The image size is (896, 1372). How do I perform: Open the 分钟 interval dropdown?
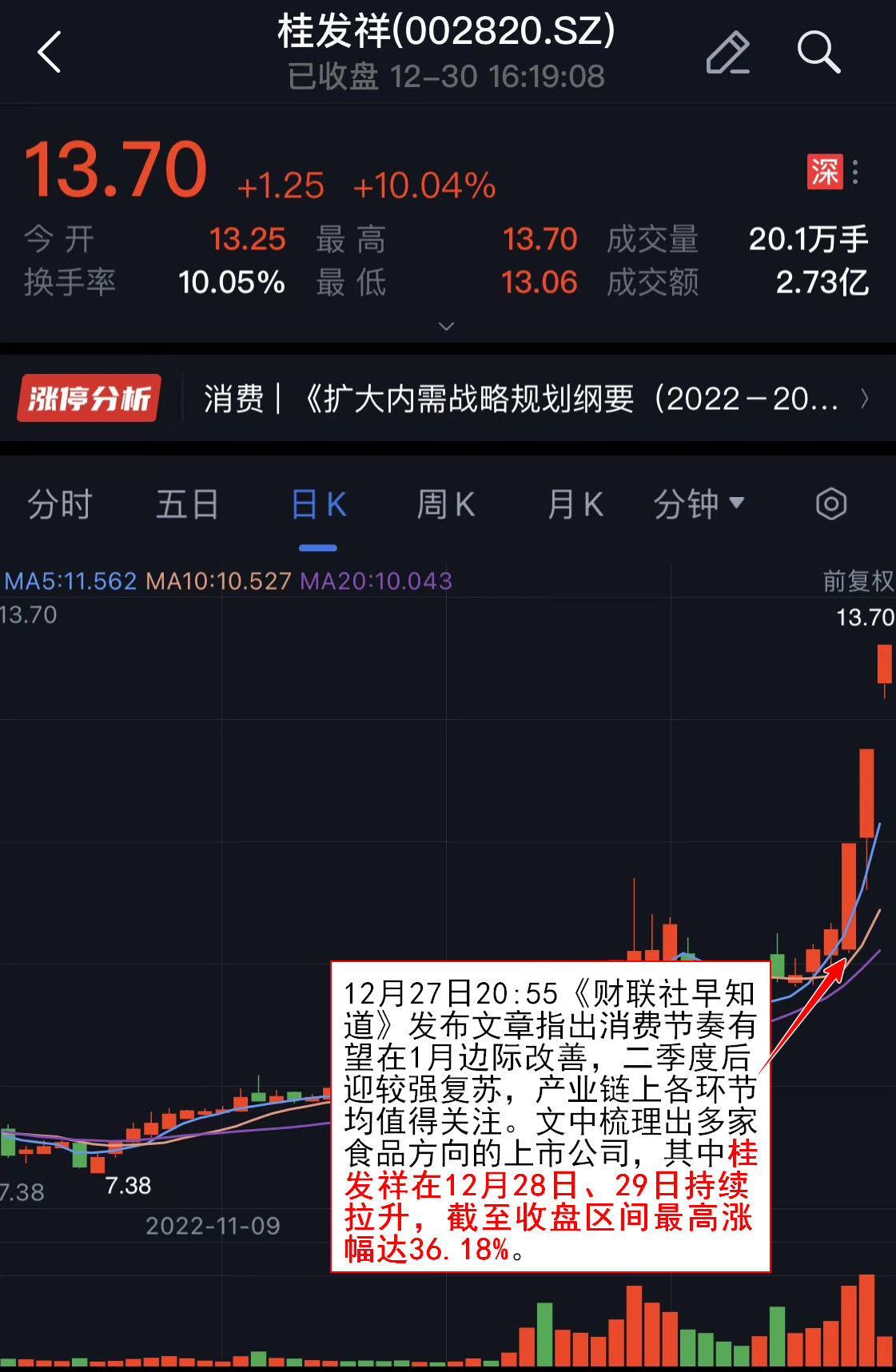coord(699,505)
